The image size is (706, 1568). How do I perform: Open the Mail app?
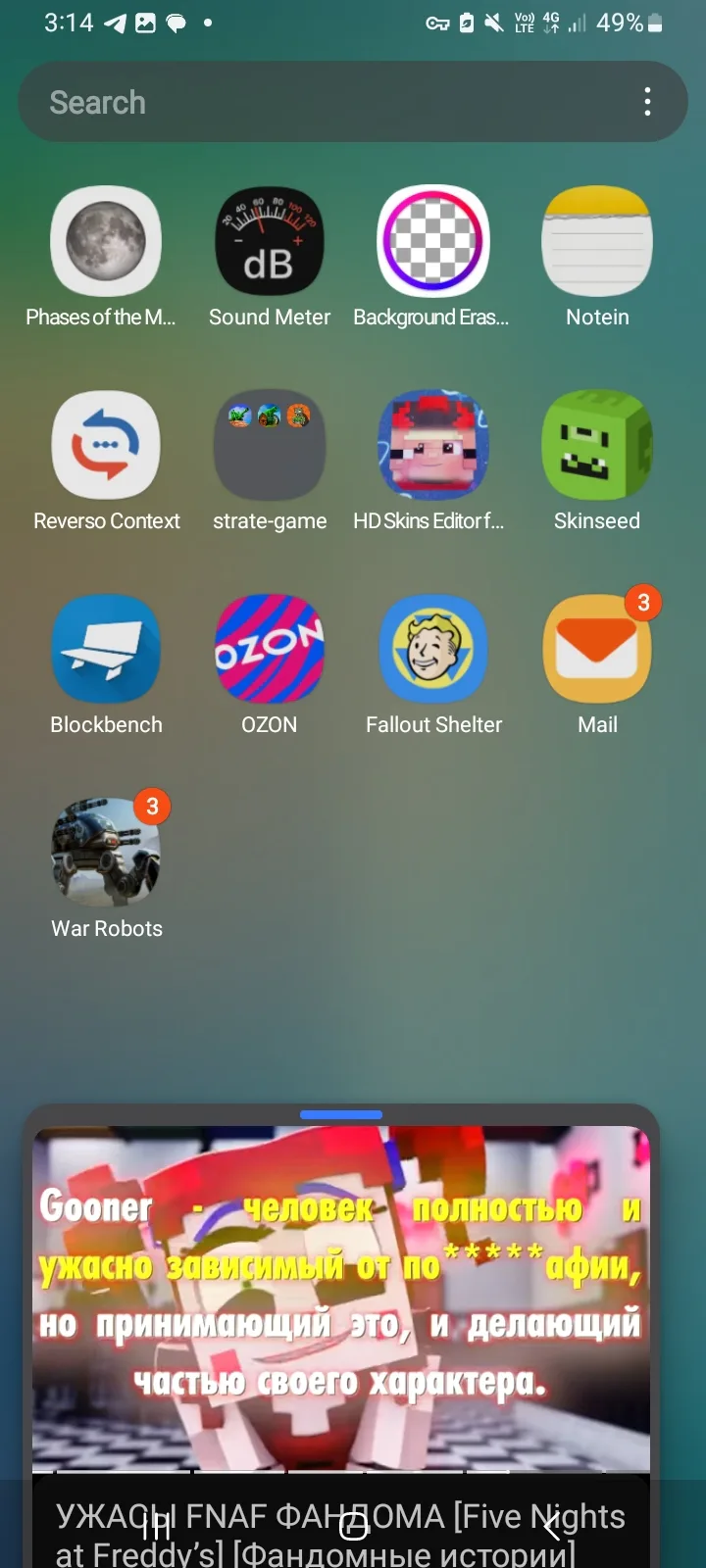click(x=597, y=649)
